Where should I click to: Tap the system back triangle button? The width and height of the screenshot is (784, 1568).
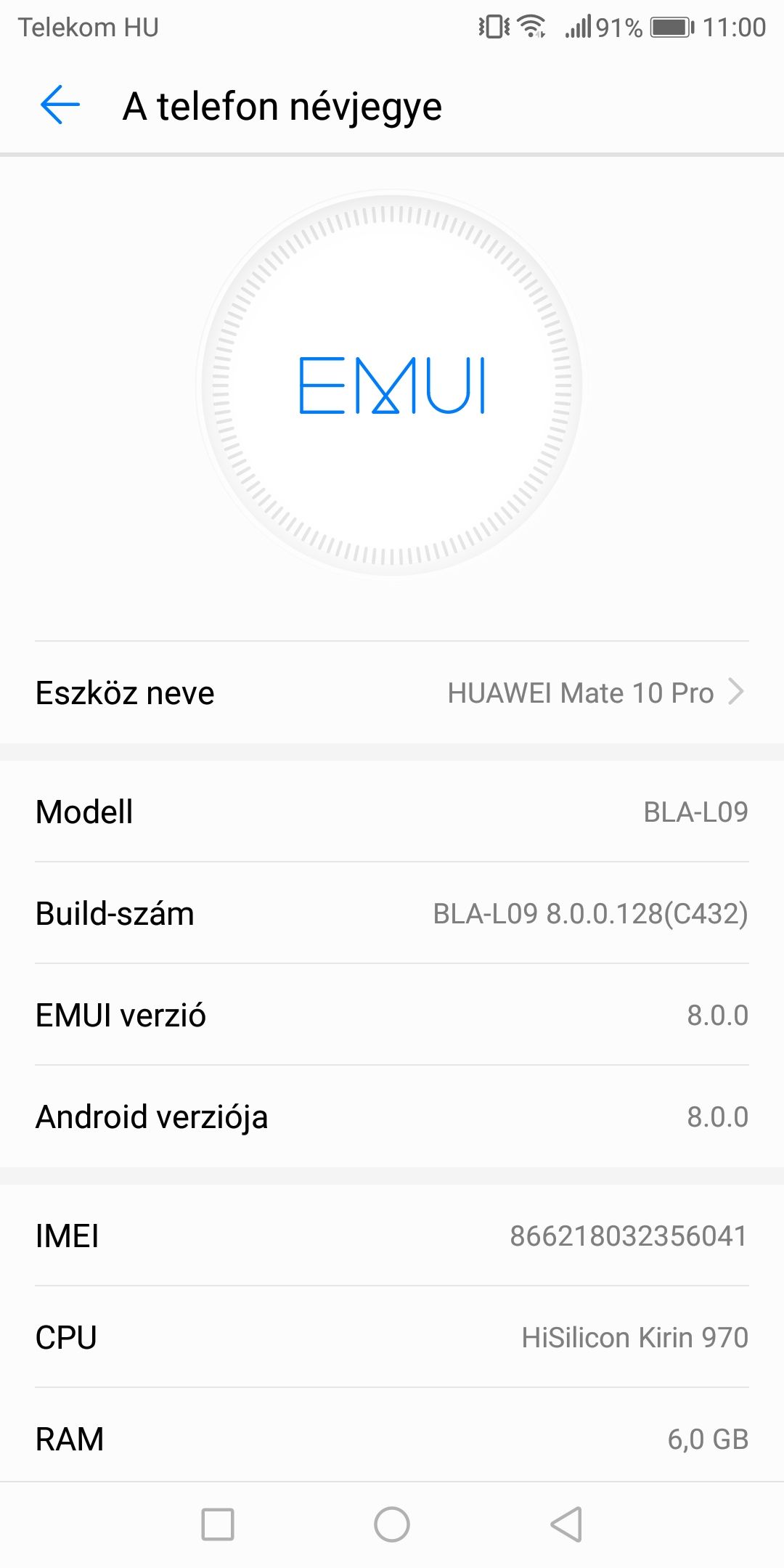click(x=566, y=1524)
